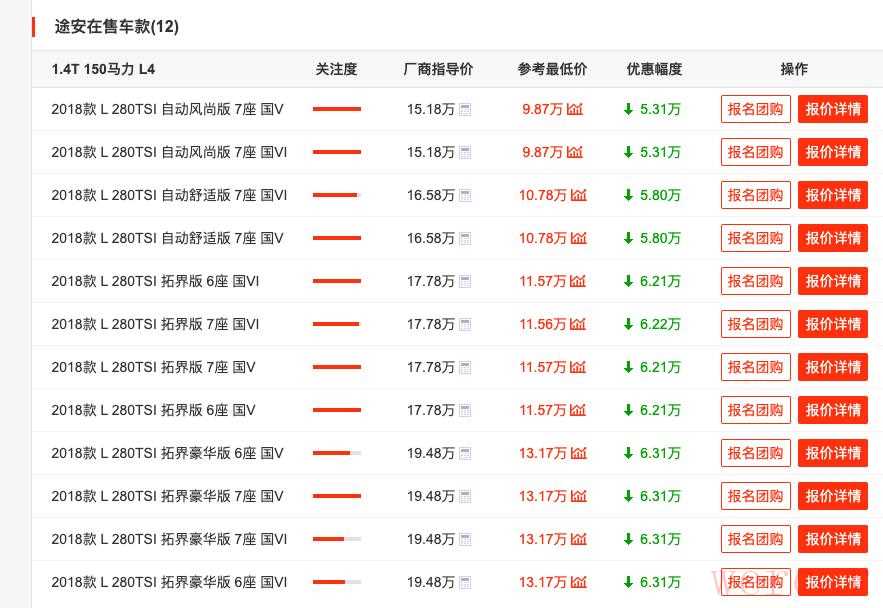Open price trend chart beside 9.87万 for 自动风尚版 国V
883x608 pixels.
click(x=575, y=109)
